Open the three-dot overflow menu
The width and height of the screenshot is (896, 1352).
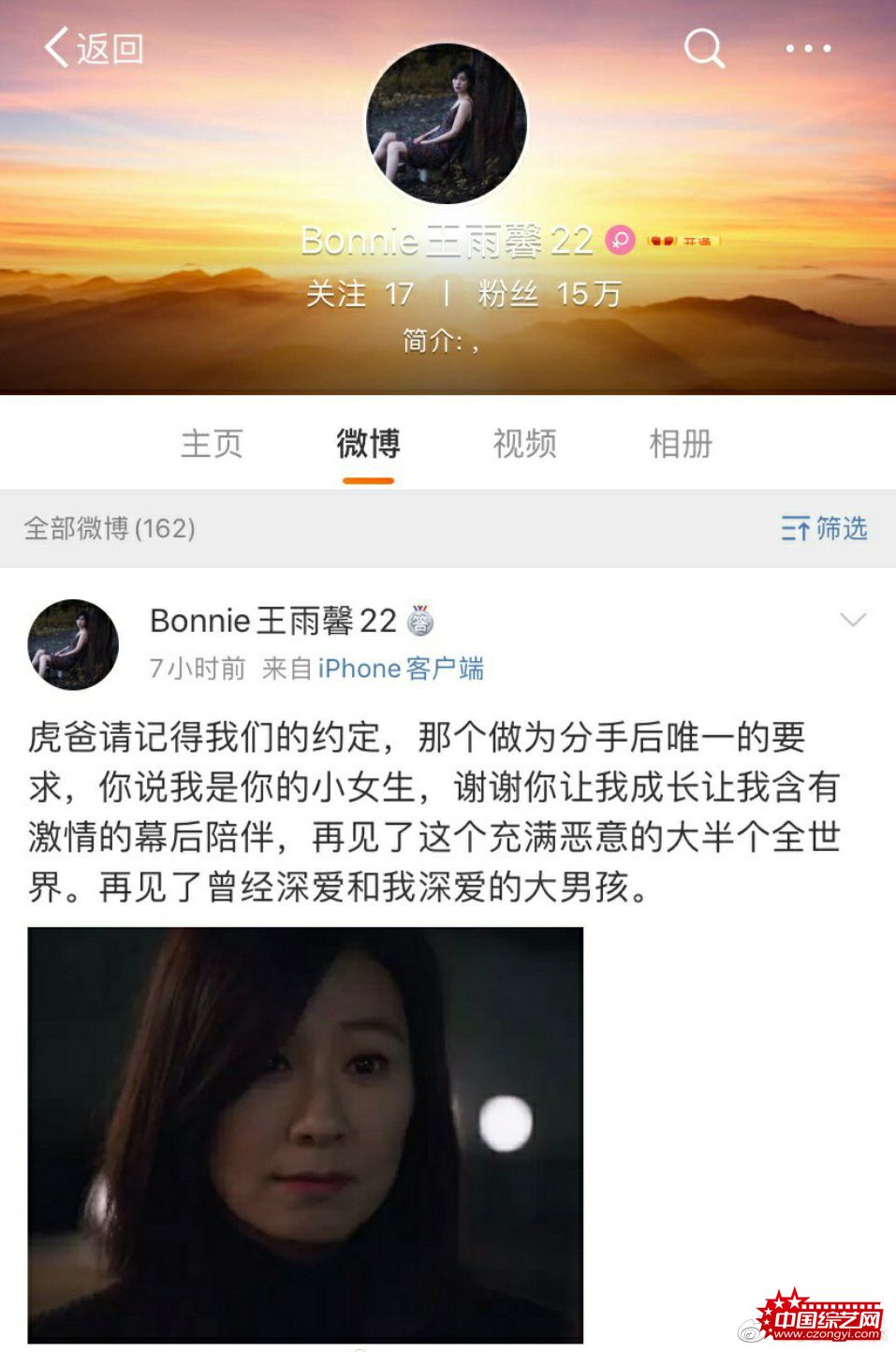(x=808, y=48)
